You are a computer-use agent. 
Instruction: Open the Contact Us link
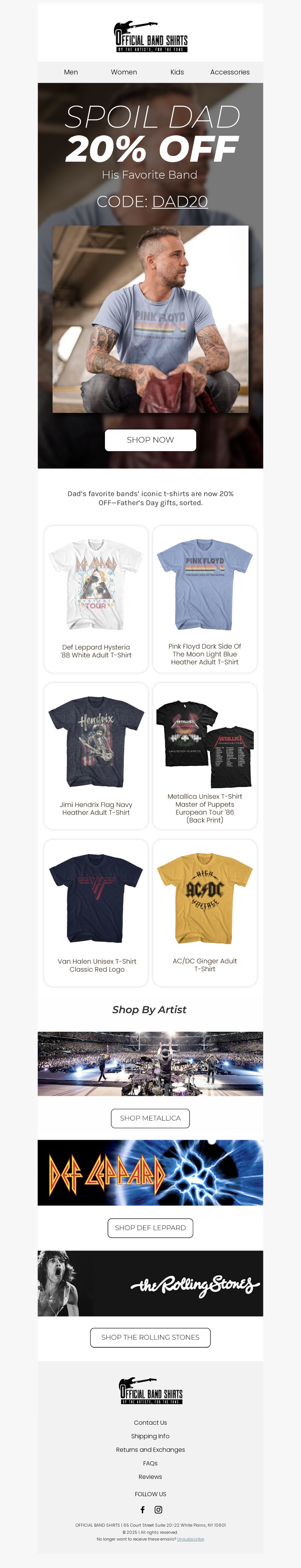pyautogui.click(x=150, y=1422)
